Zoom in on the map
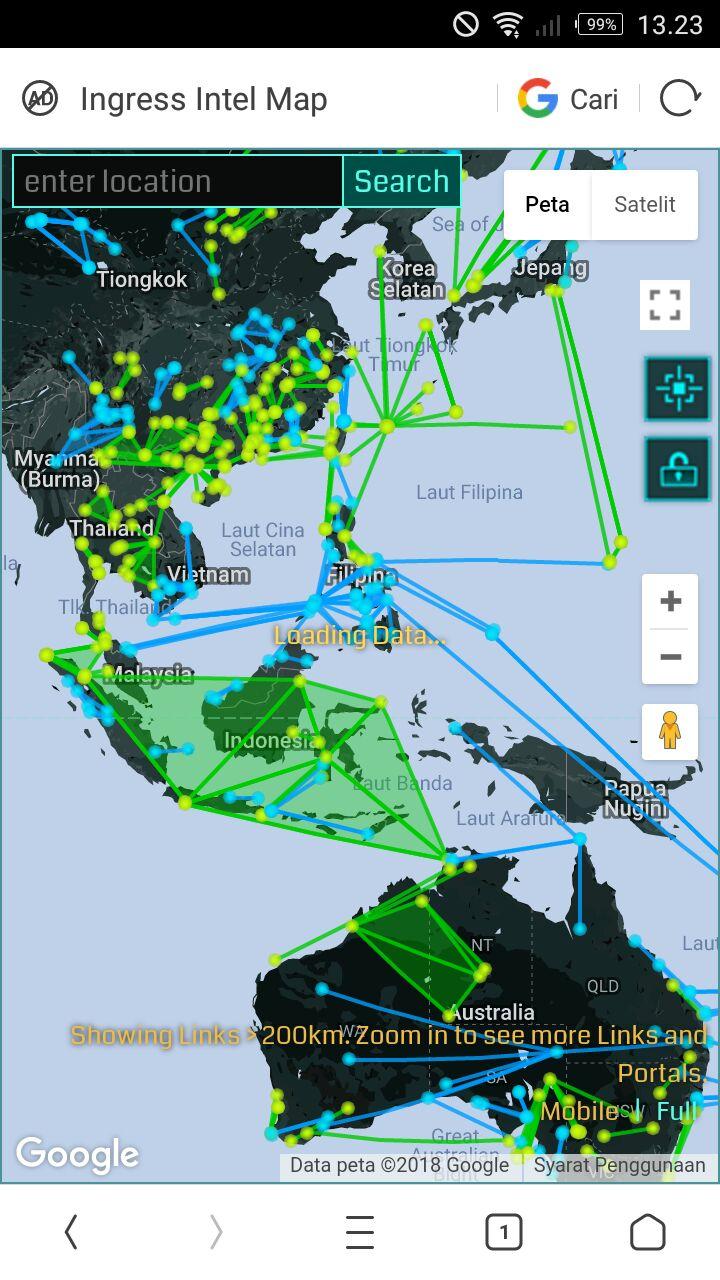 coord(670,601)
